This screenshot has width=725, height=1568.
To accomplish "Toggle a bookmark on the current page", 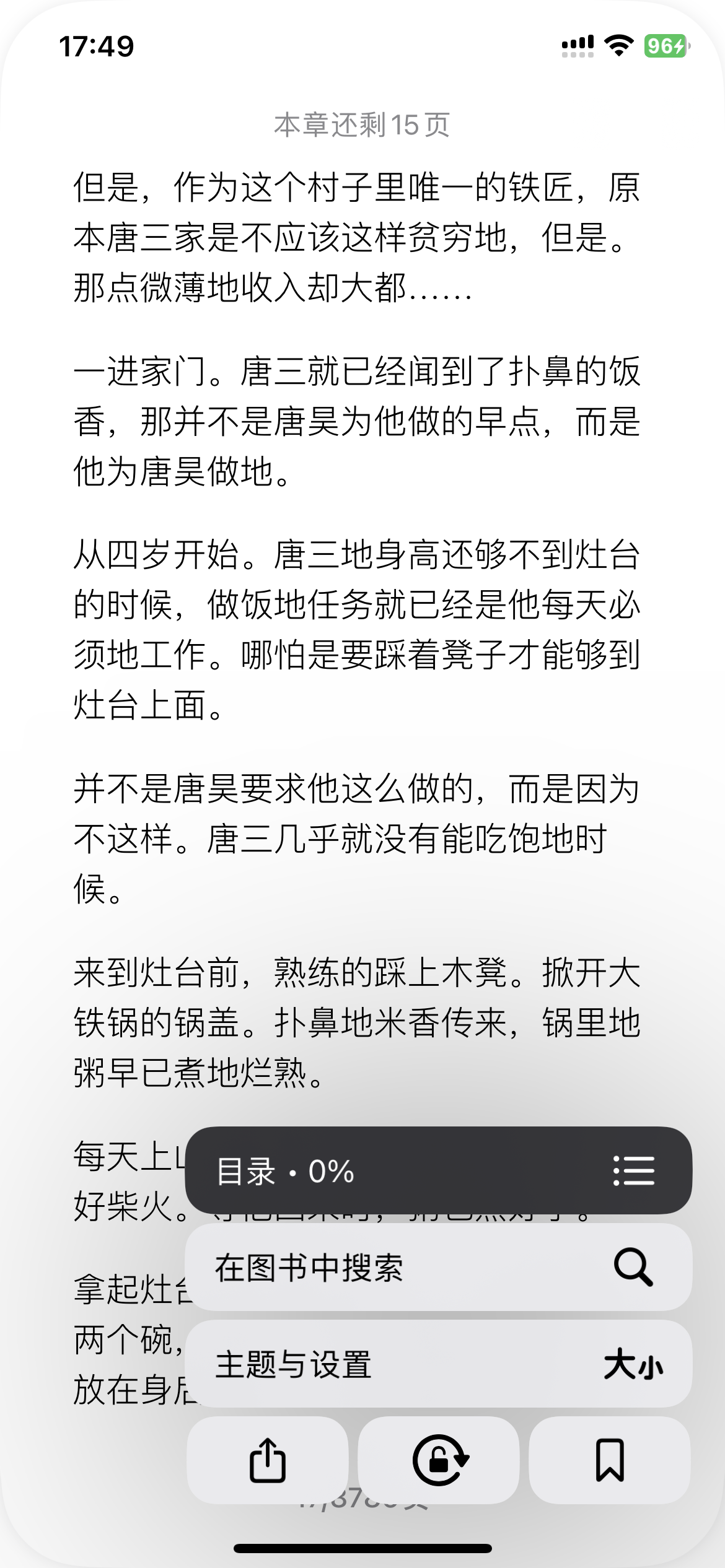I will 611,1460.
